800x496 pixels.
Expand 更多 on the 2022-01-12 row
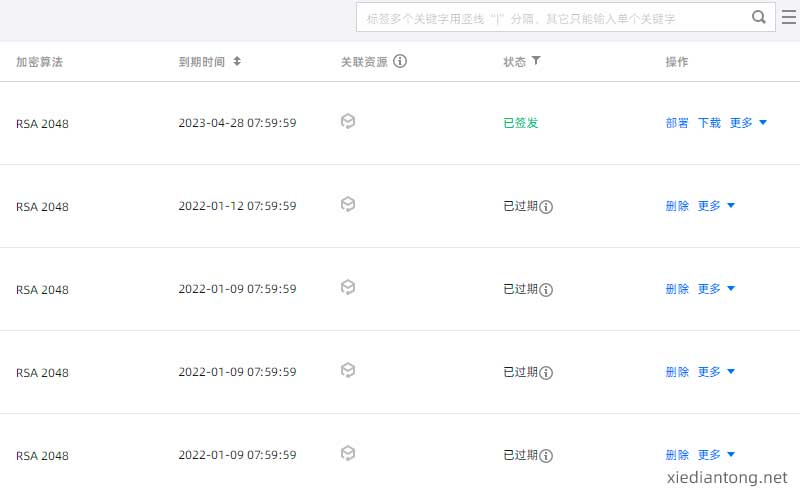(716, 206)
